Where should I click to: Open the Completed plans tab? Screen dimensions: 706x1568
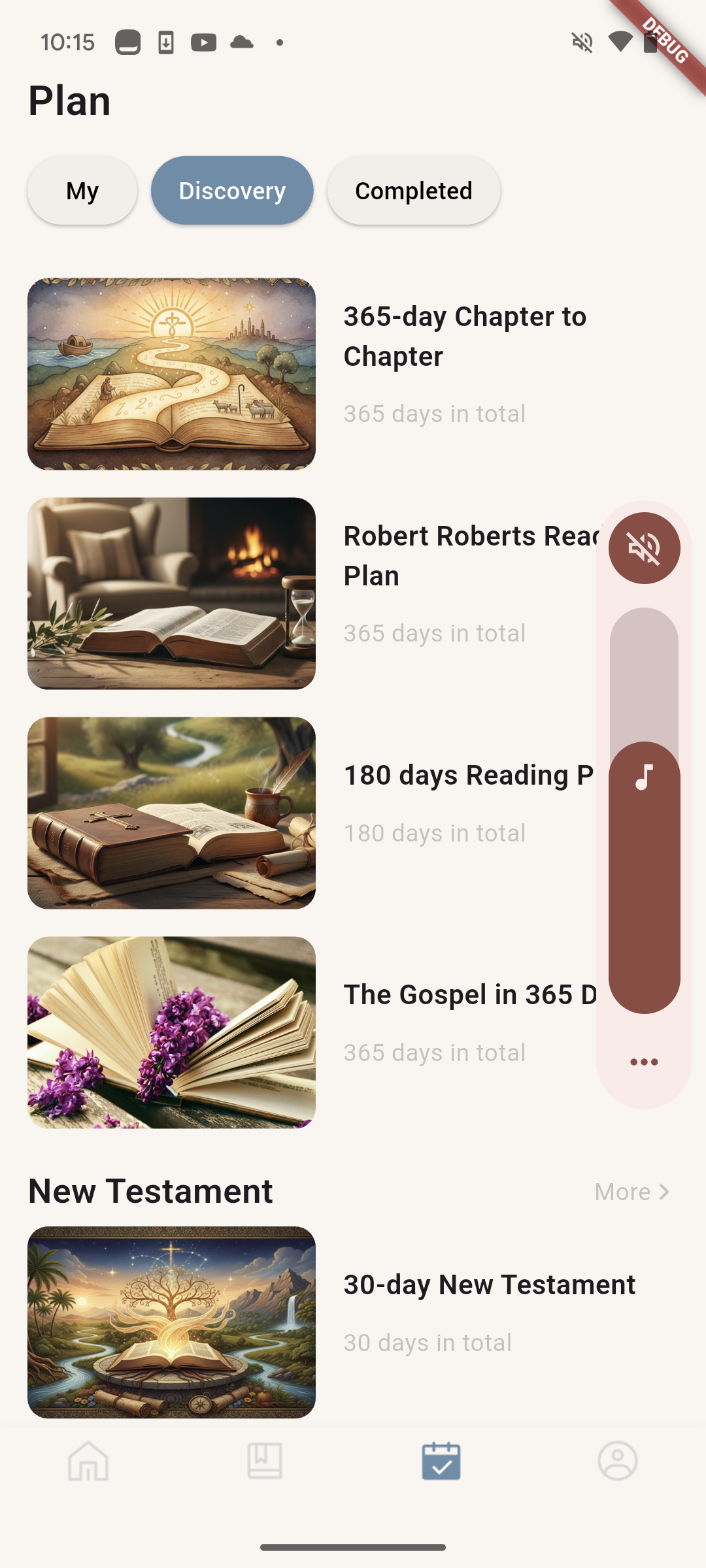coord(413,191)
